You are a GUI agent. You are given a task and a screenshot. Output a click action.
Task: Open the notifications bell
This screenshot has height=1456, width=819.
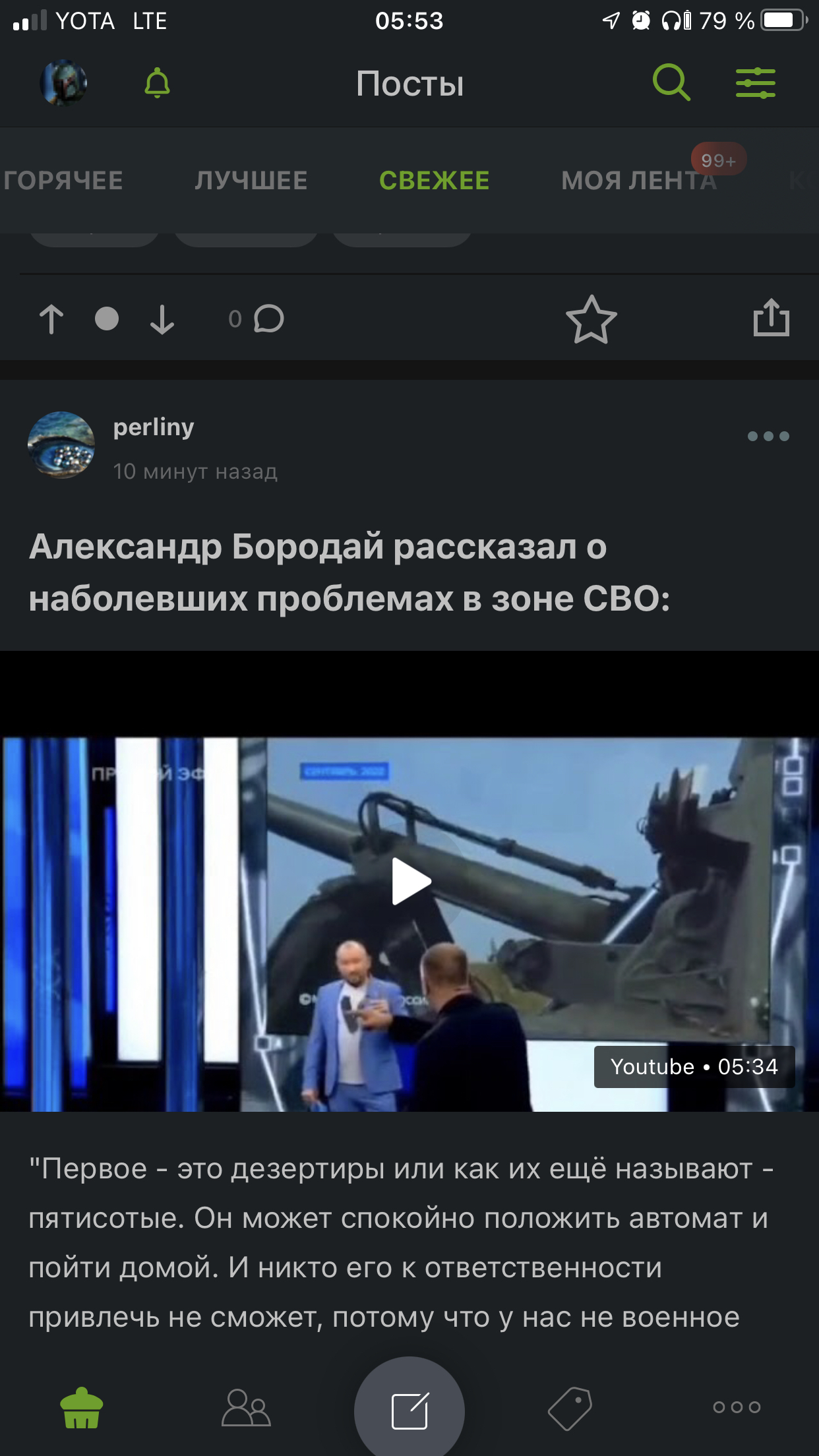(x=157, y=83)
